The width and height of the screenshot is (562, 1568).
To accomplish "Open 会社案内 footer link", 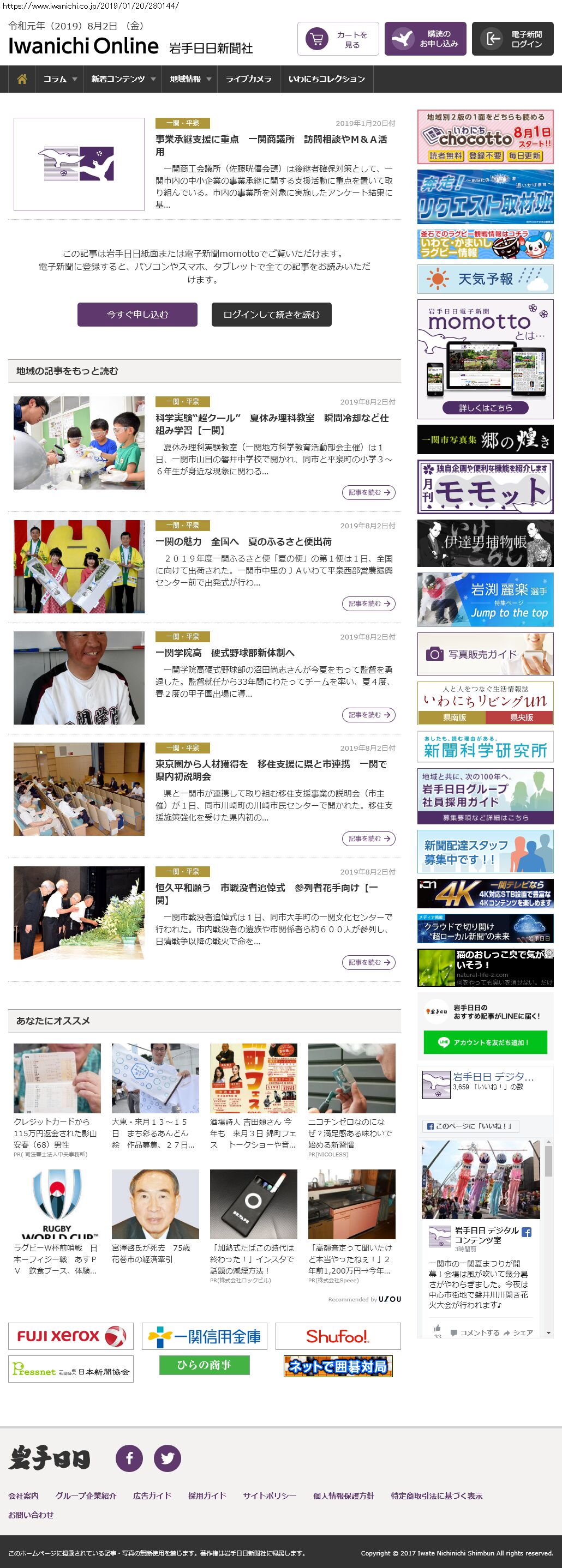I will pos(23,1495).
